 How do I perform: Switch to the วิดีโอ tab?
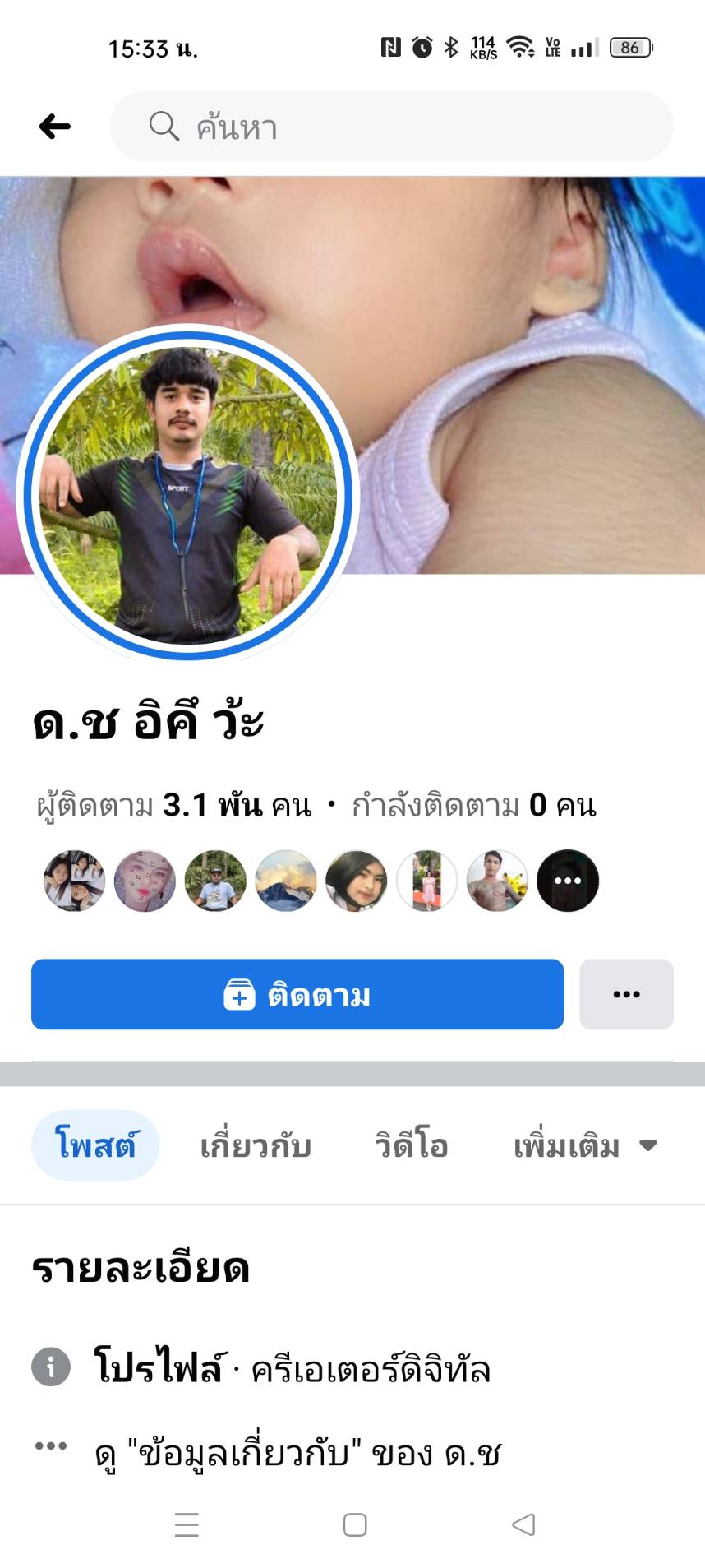(x=411, y=1145)
